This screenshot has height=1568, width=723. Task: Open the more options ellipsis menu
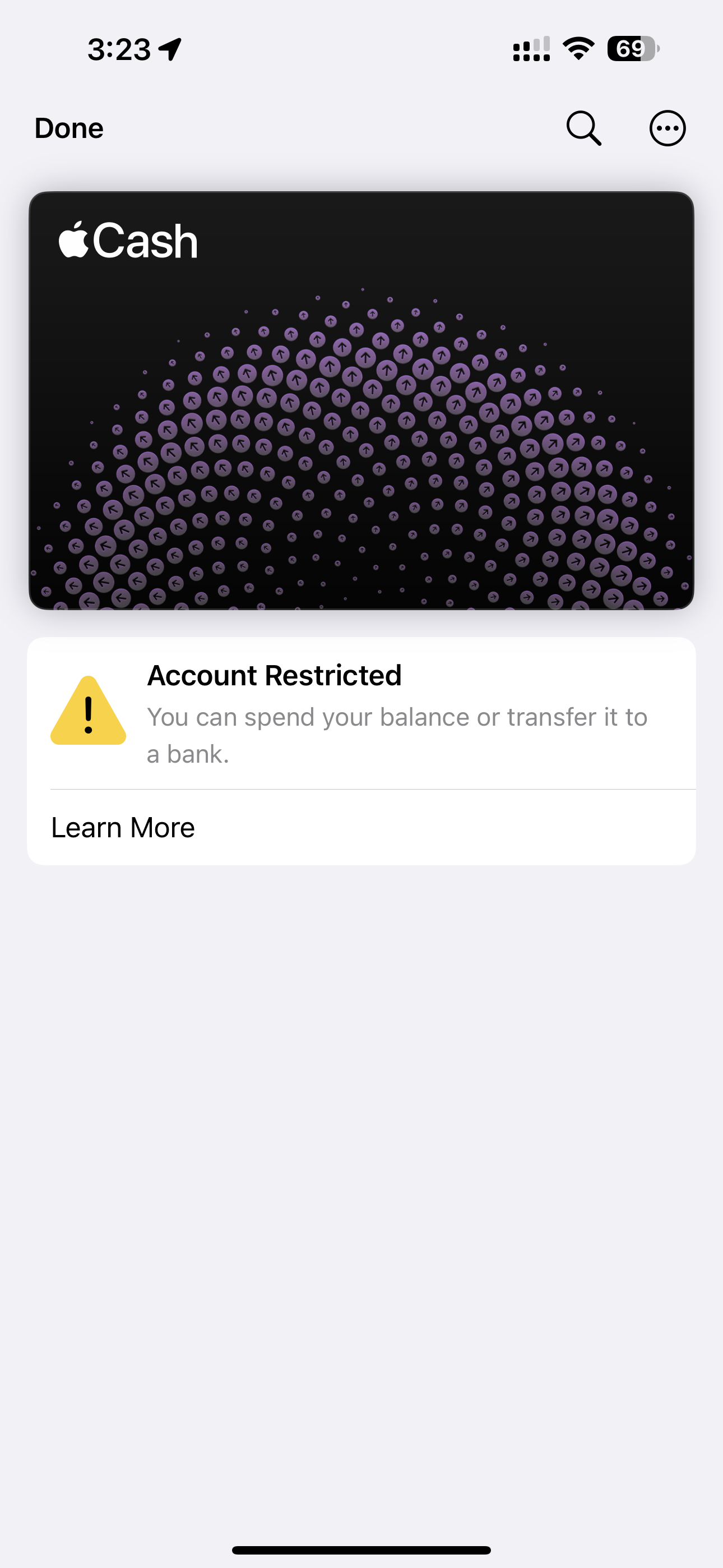667,128
